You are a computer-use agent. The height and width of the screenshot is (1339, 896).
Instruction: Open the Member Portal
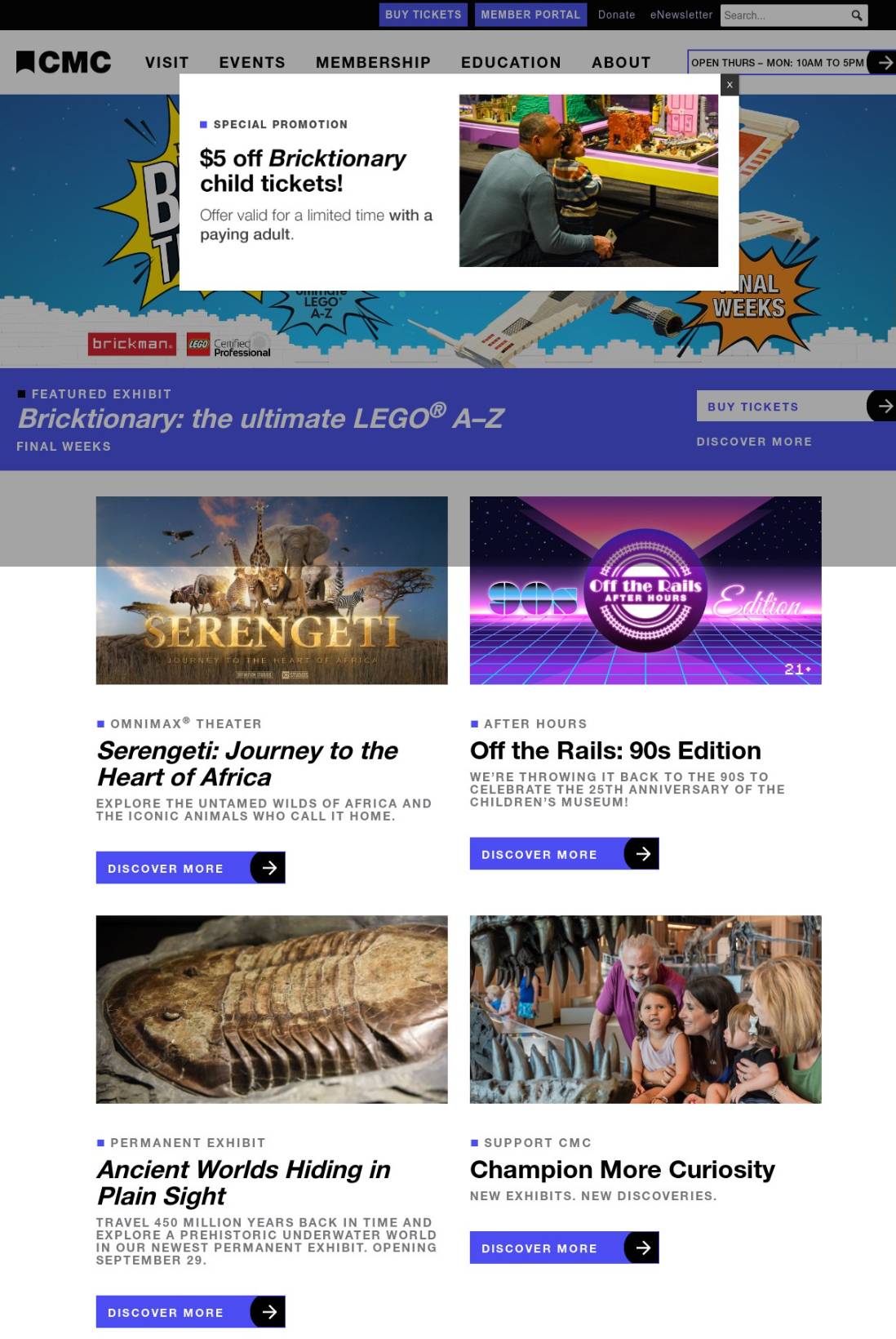click(530, 15)
